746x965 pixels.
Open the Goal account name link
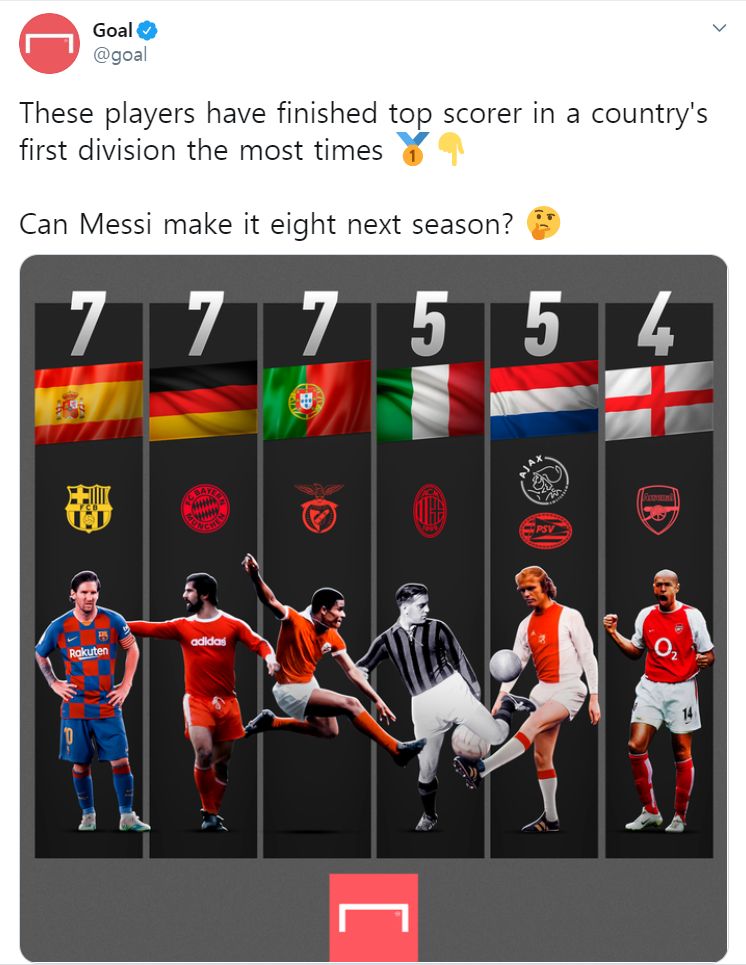pyautogui.click(x=113, y=31)
